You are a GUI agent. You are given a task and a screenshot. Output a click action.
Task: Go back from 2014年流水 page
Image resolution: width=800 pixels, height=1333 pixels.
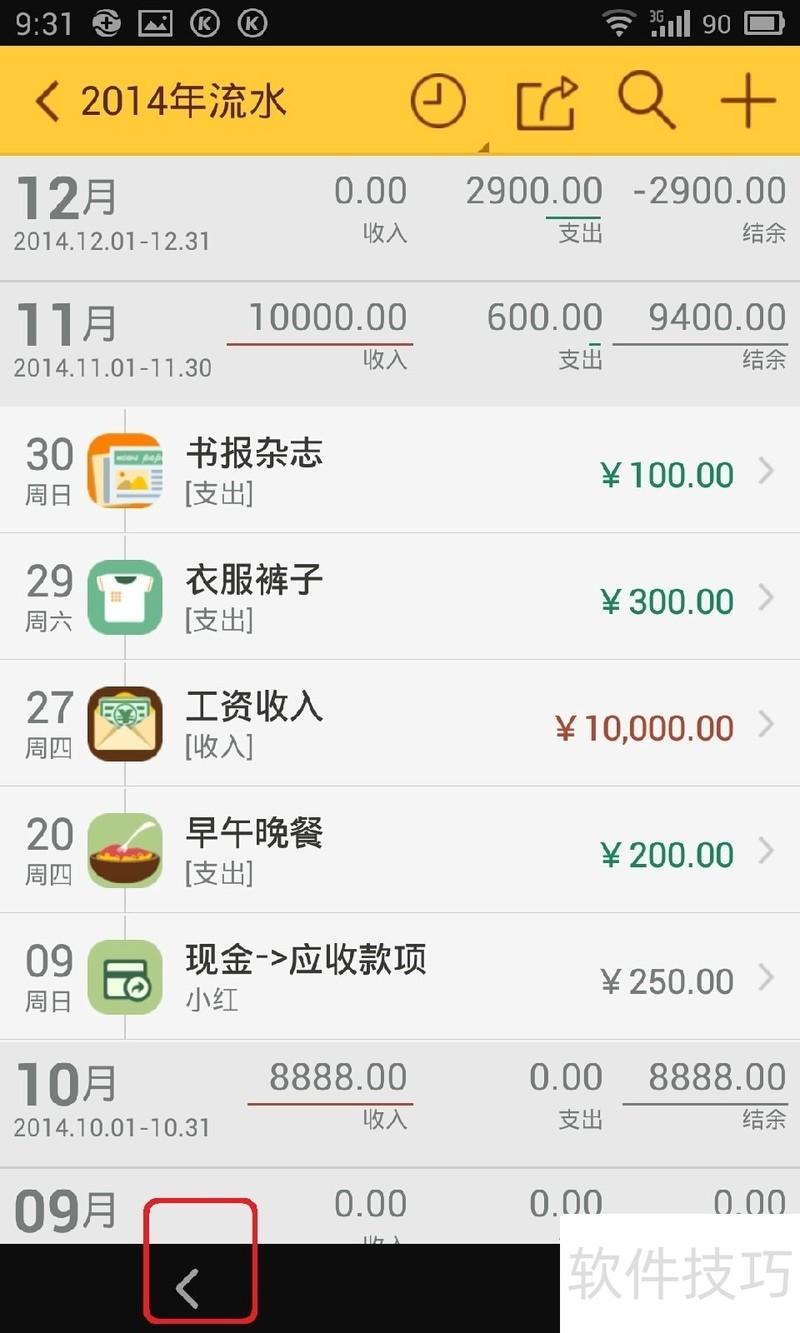[48, 102]
